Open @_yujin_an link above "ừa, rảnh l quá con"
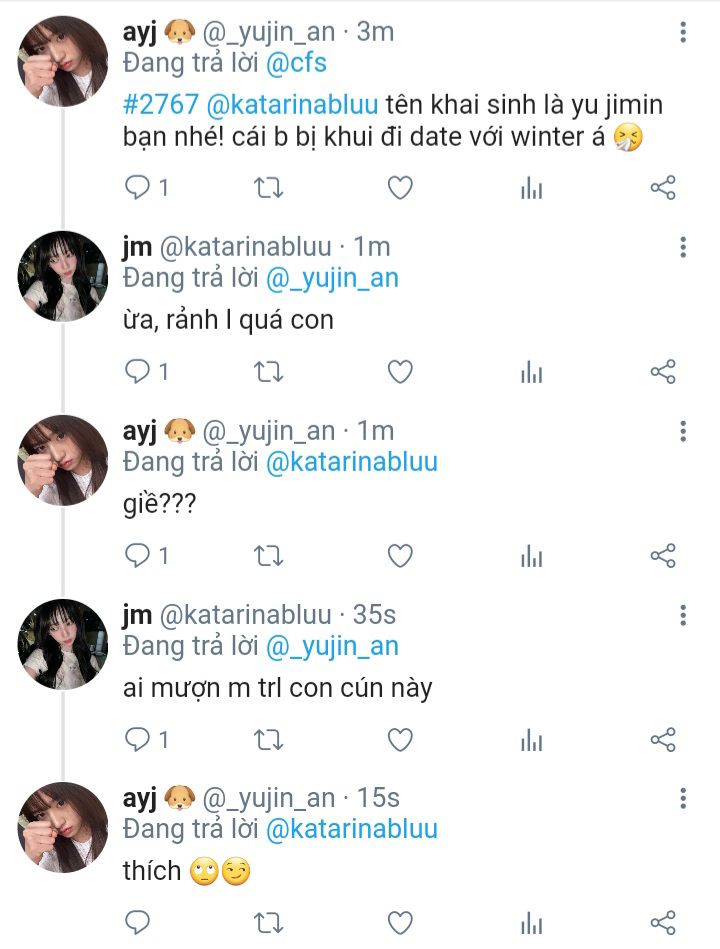The image size is (720, 949). tap(332, 279)
